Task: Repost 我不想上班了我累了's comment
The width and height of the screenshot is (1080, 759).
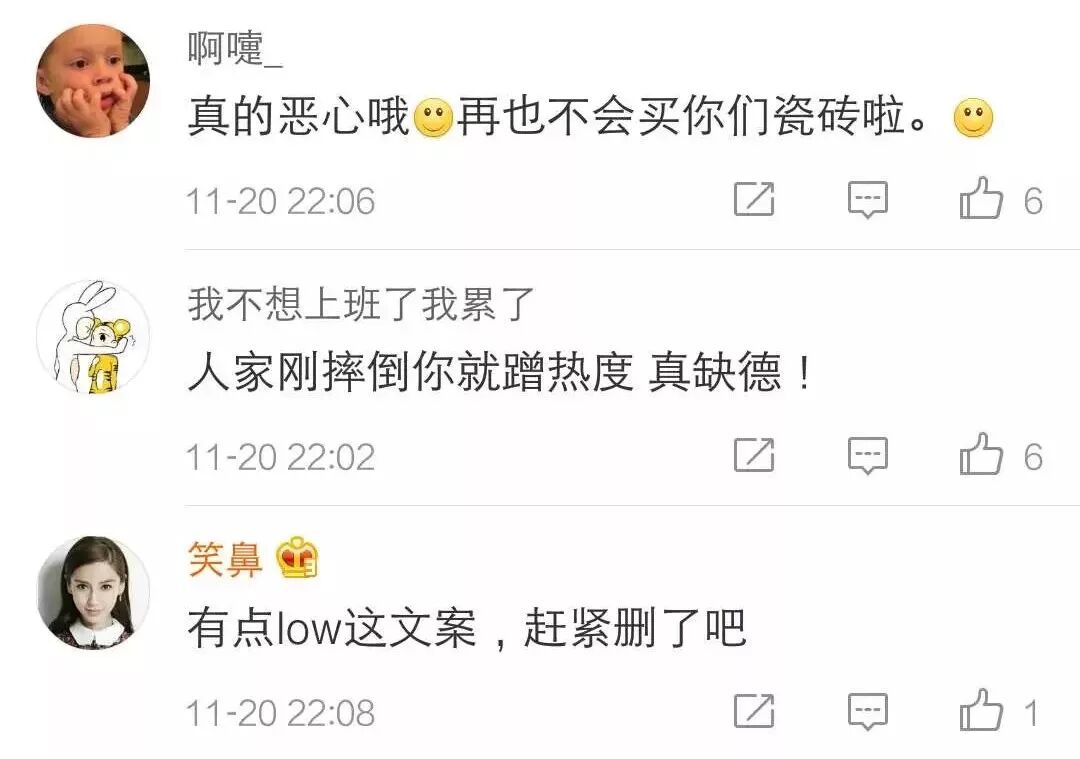Action: (754, 456)
